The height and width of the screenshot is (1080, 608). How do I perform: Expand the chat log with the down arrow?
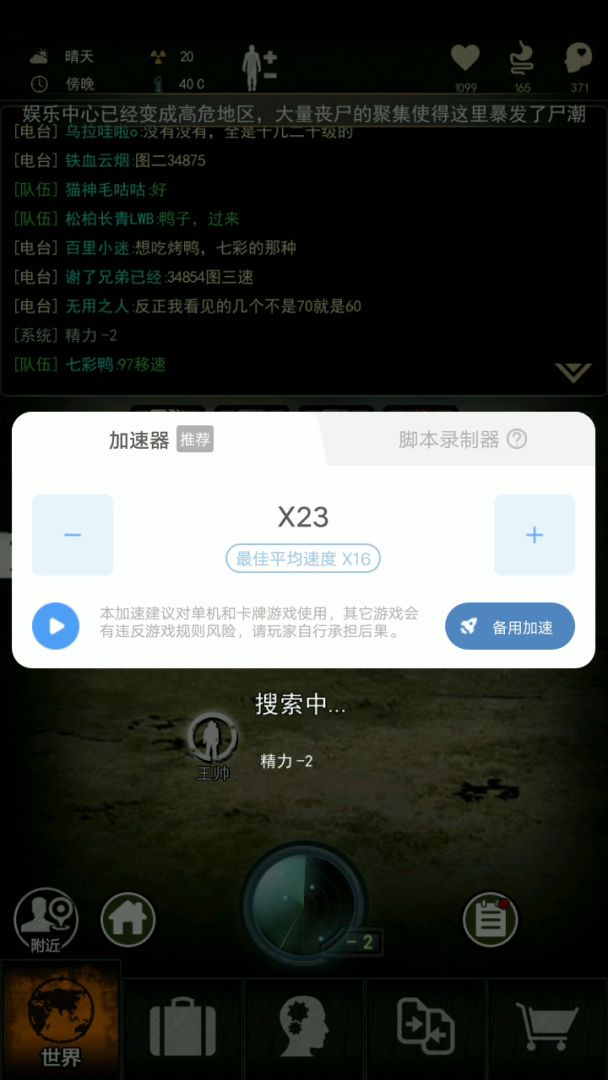573,372
